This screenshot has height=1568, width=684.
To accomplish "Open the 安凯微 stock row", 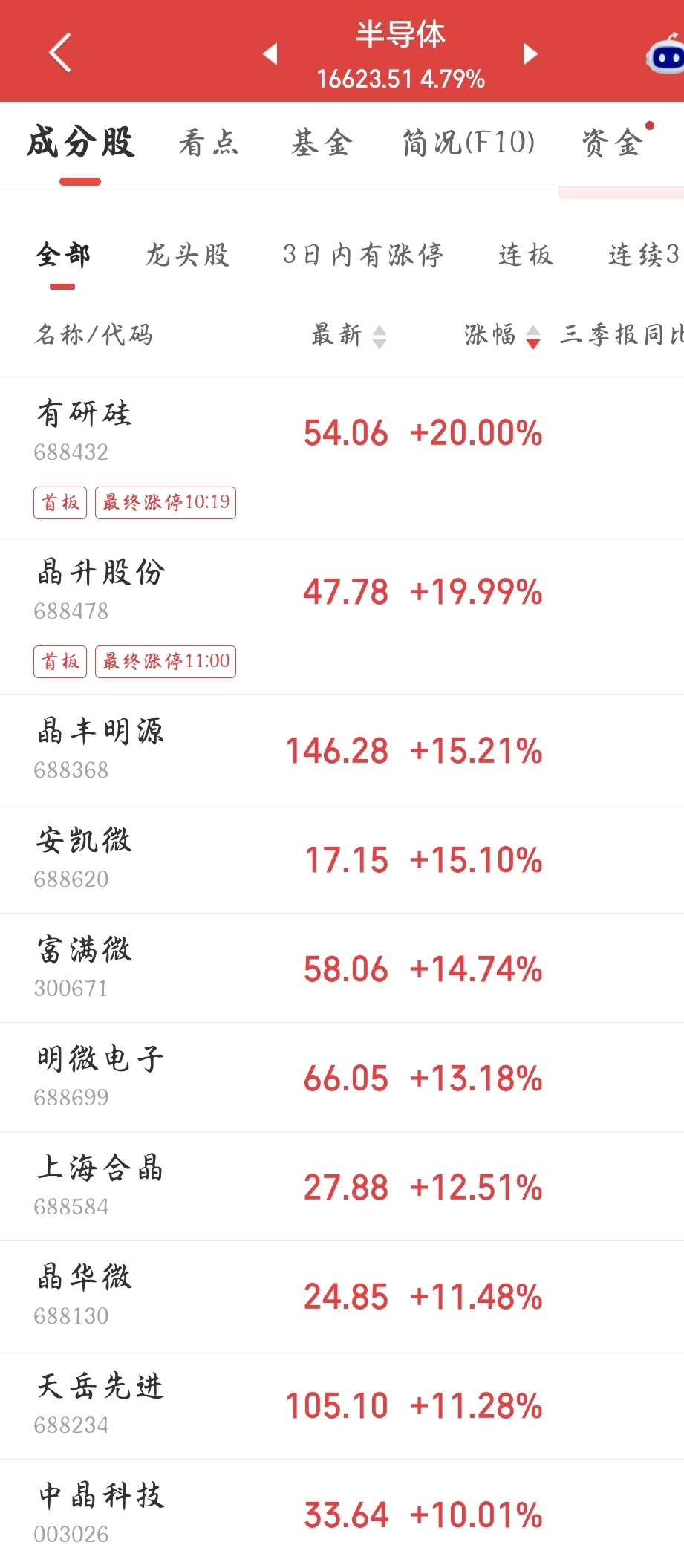I will point(342,859).
